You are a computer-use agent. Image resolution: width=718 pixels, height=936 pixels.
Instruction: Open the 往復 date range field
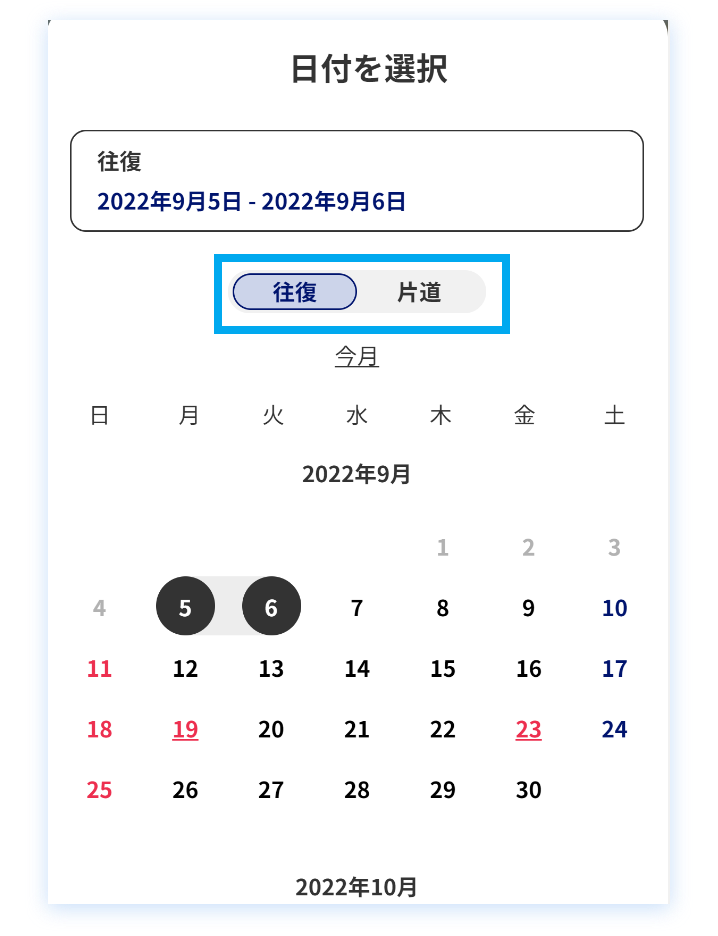tap(356, 181)
